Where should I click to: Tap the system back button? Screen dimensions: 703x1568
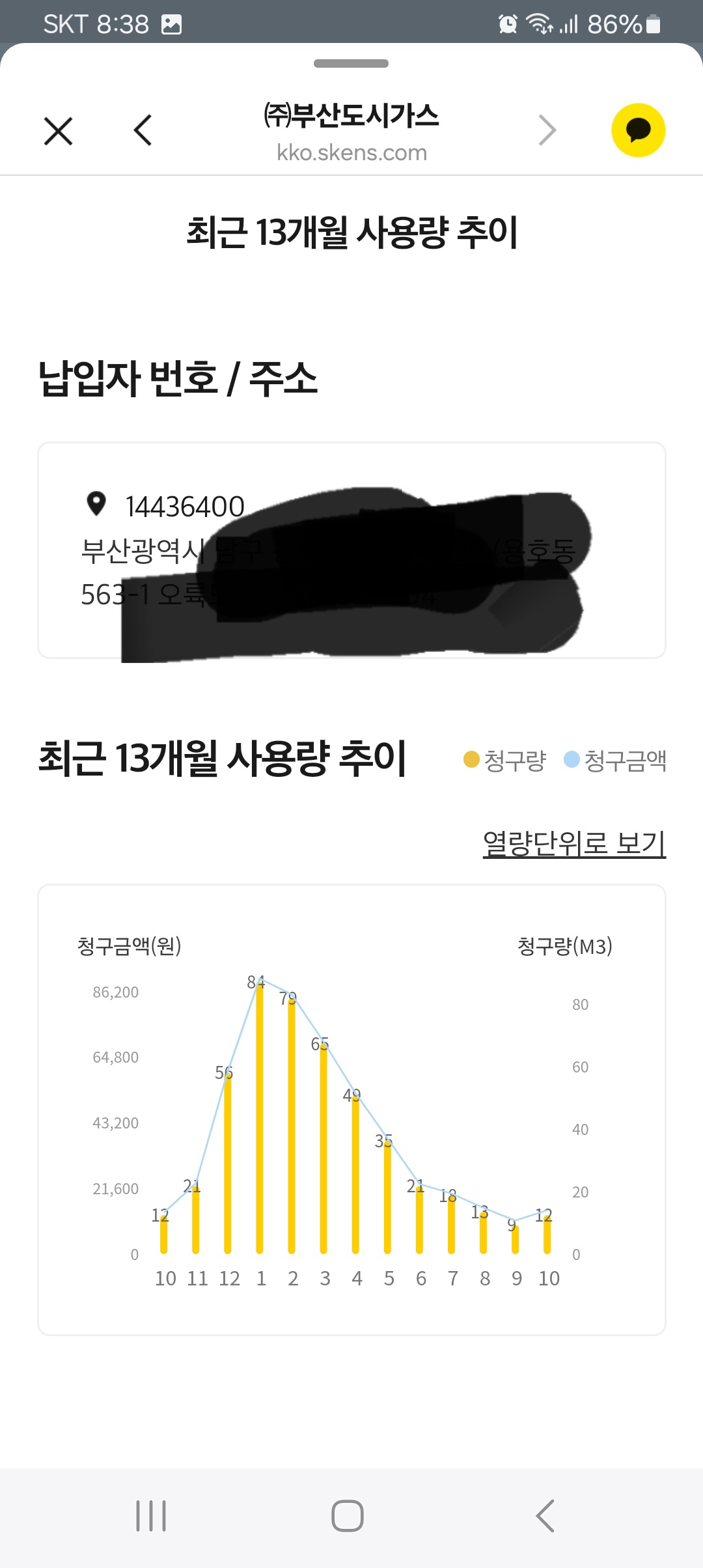click(x=545, y=1515)
